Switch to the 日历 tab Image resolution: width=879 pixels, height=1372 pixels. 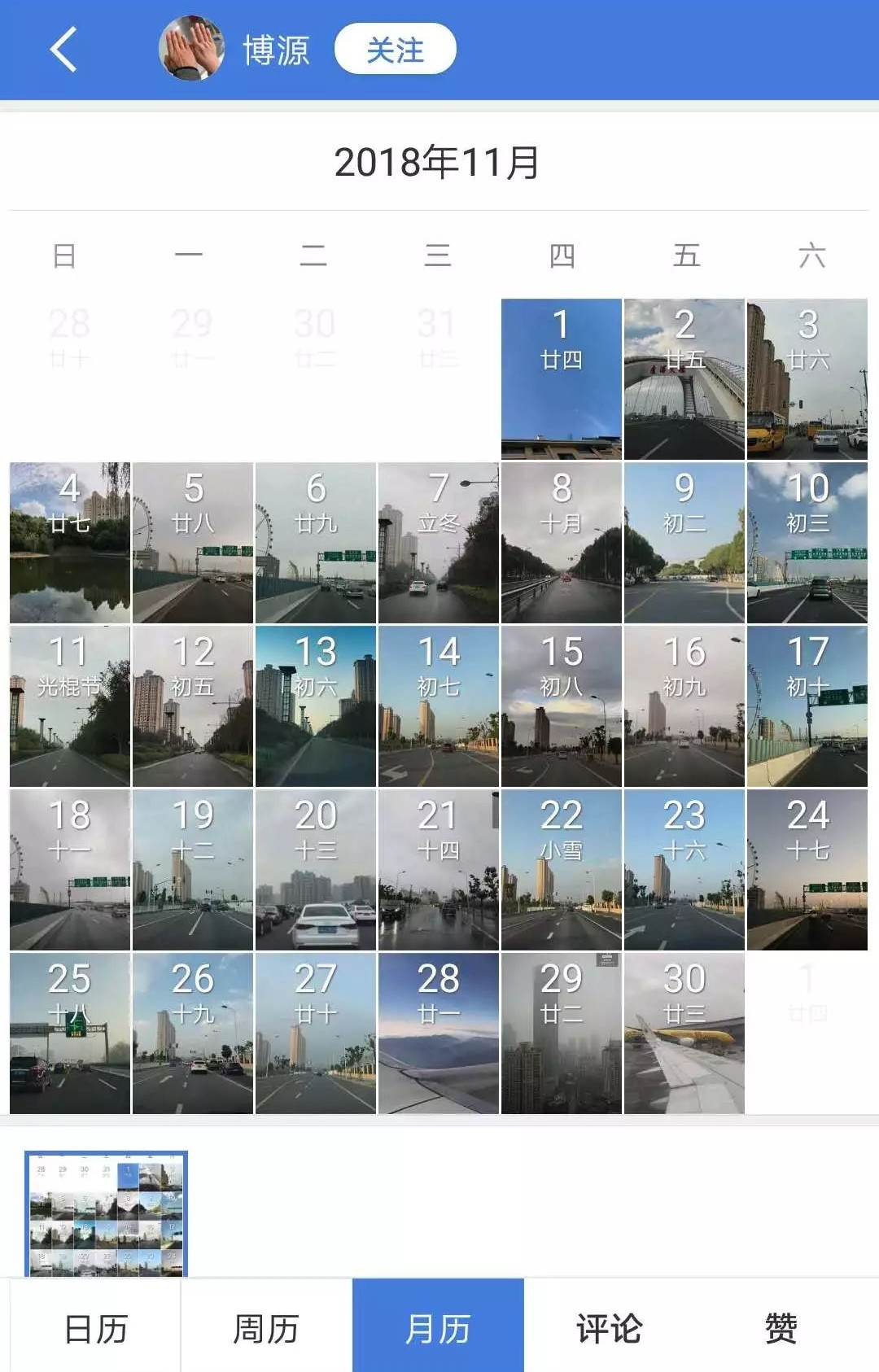click(x=95, y=1328)
